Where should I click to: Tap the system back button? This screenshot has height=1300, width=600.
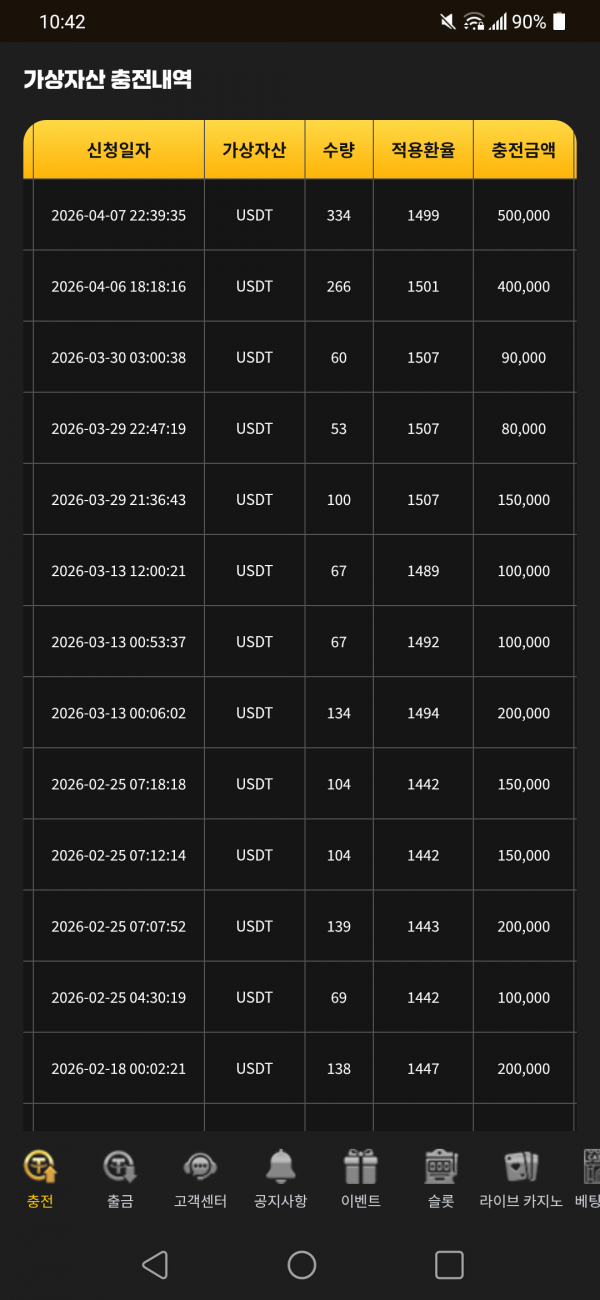(155, 1265)
